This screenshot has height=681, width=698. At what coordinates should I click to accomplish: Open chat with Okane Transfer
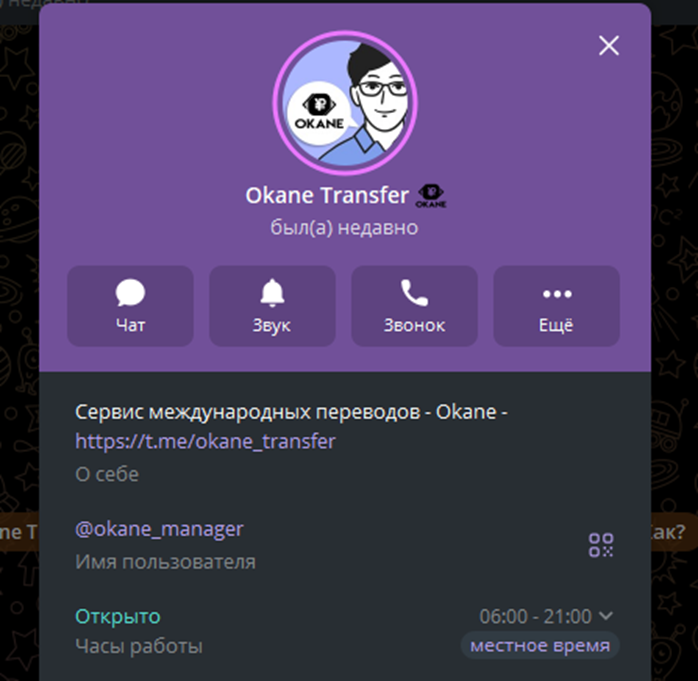[130, 306]
